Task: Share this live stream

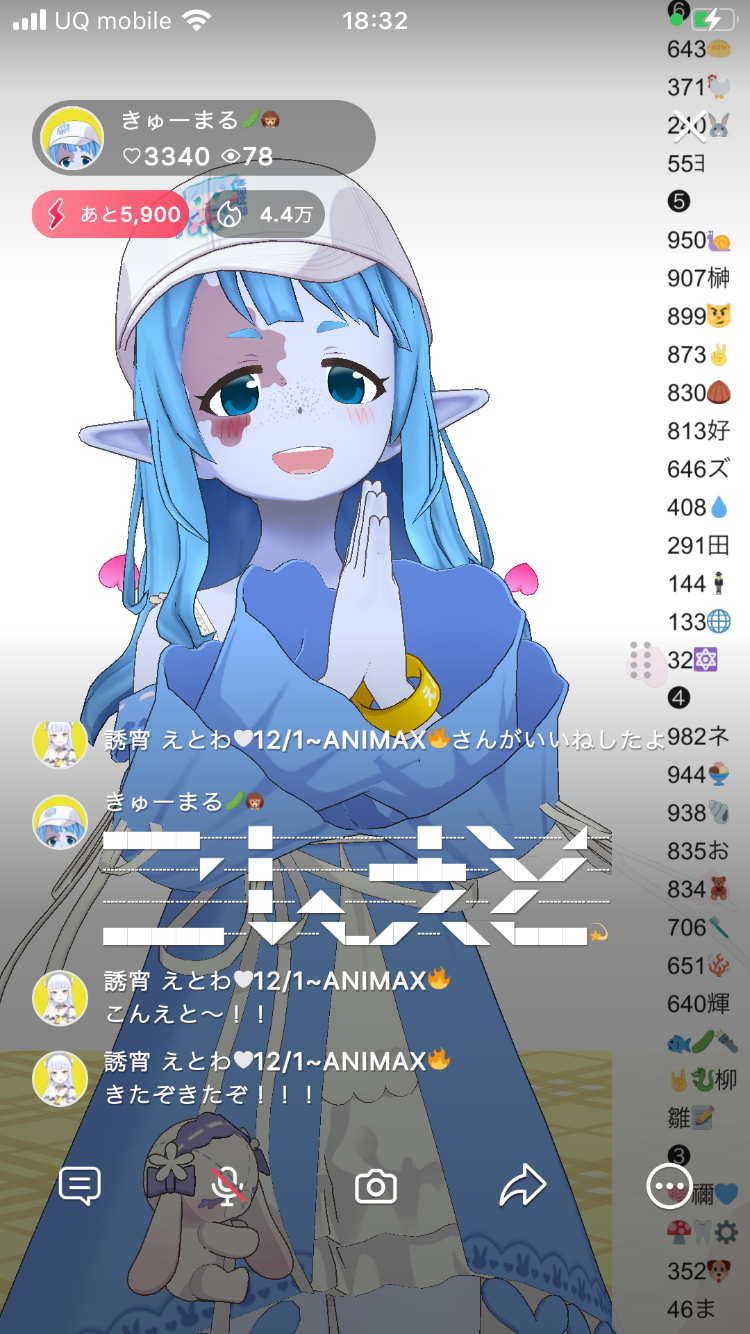Action: pos(522,1186)
